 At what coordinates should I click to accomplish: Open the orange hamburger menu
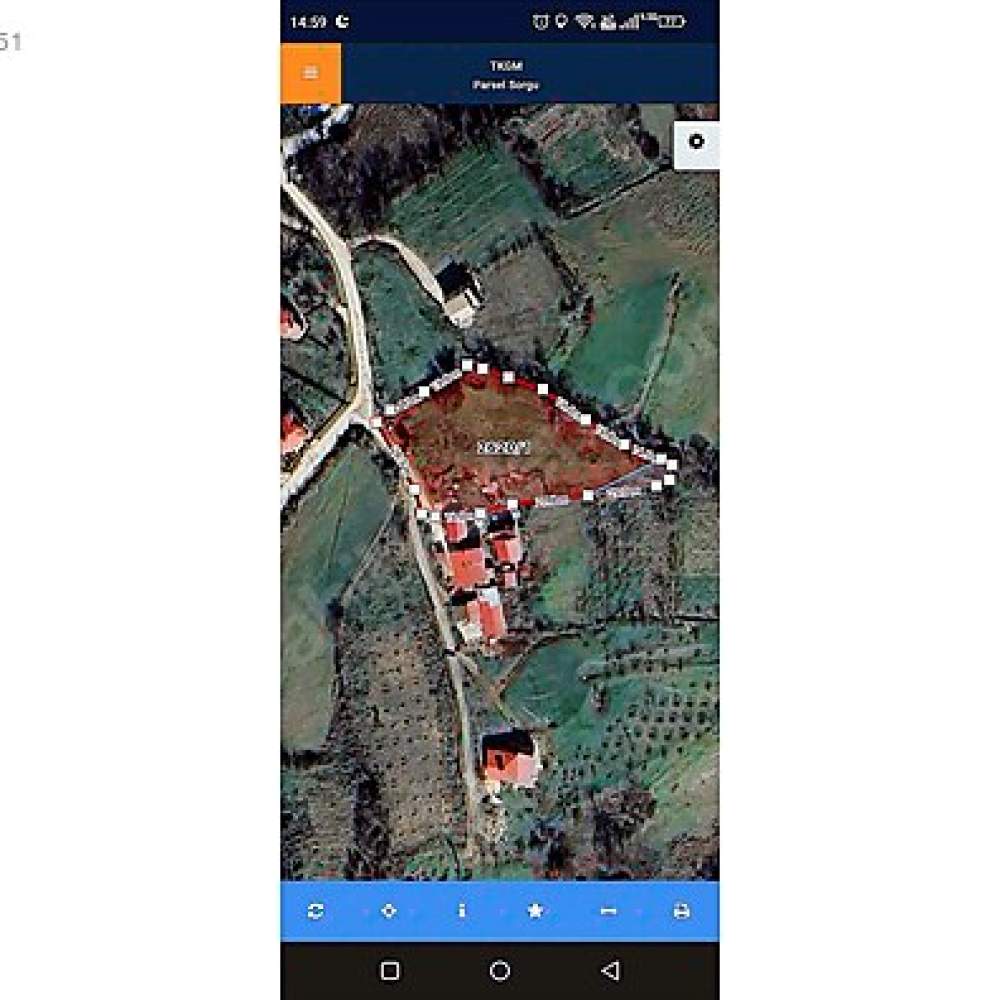click(x=310, y=73)
